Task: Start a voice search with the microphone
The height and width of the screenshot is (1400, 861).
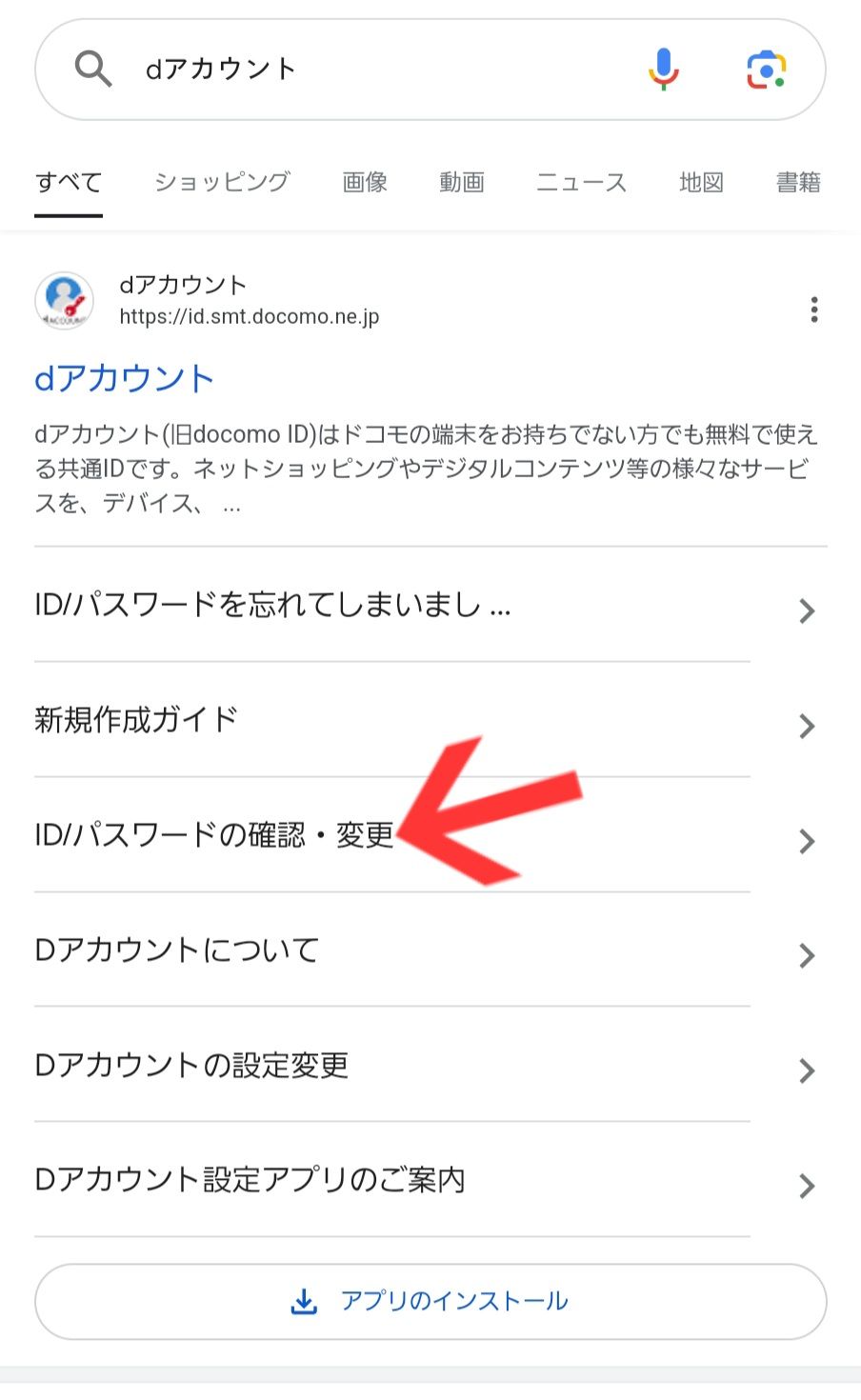Action: pyautogui.click(x=663, y=70)
